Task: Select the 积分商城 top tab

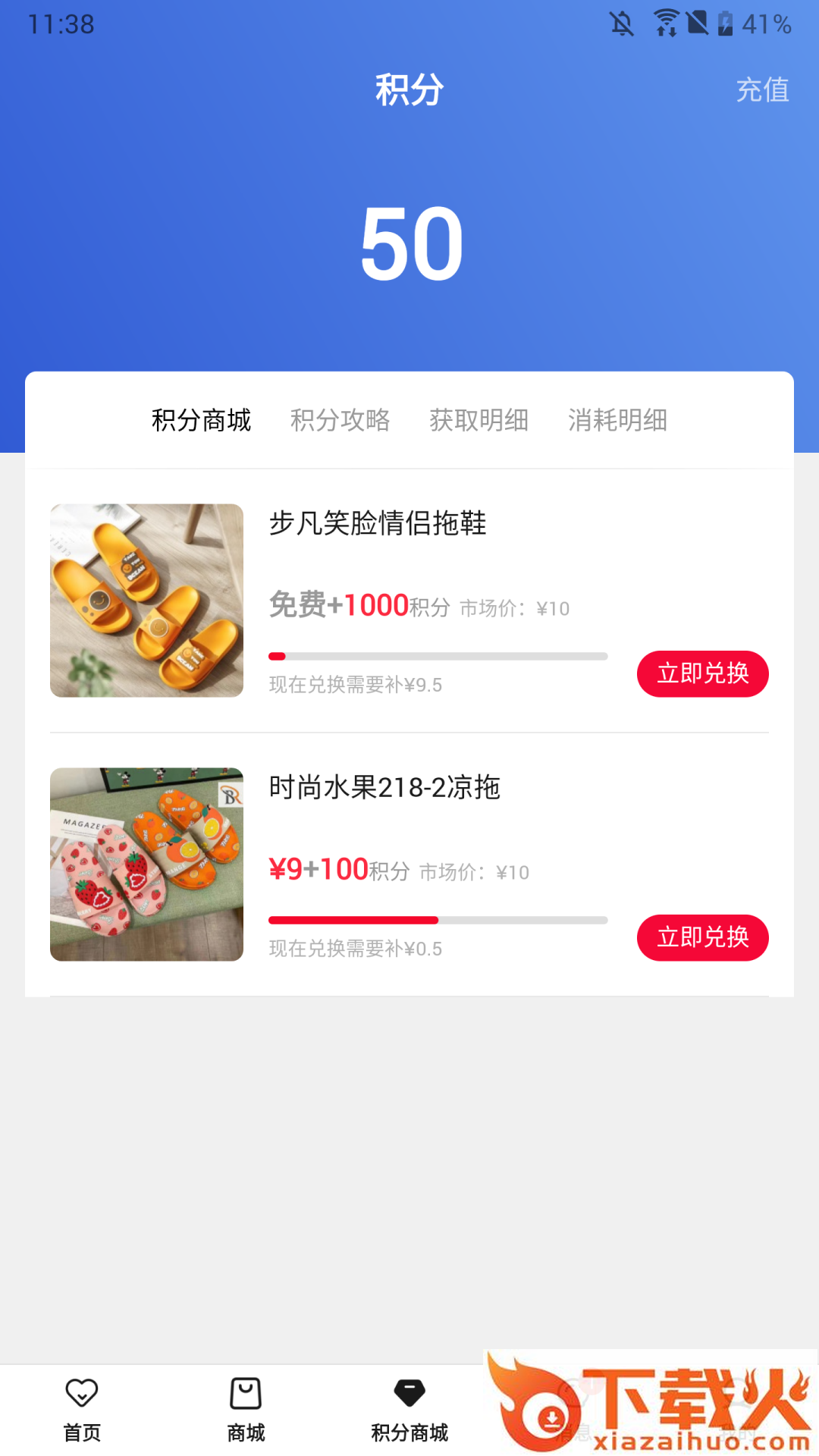Action: click(201, 420)
